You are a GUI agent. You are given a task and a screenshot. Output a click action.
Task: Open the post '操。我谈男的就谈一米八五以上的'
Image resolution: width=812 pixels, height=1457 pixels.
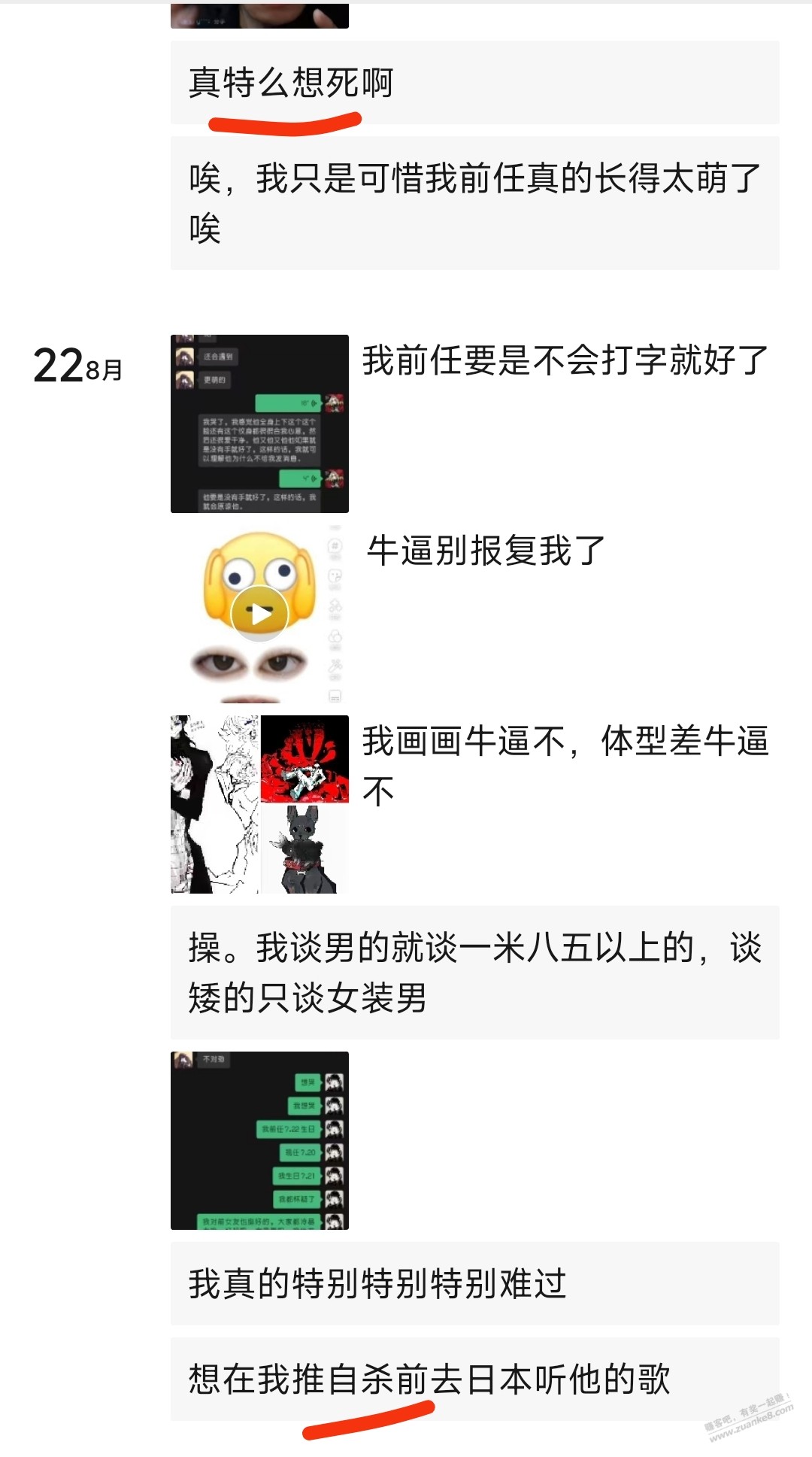[x=474, y=973]
